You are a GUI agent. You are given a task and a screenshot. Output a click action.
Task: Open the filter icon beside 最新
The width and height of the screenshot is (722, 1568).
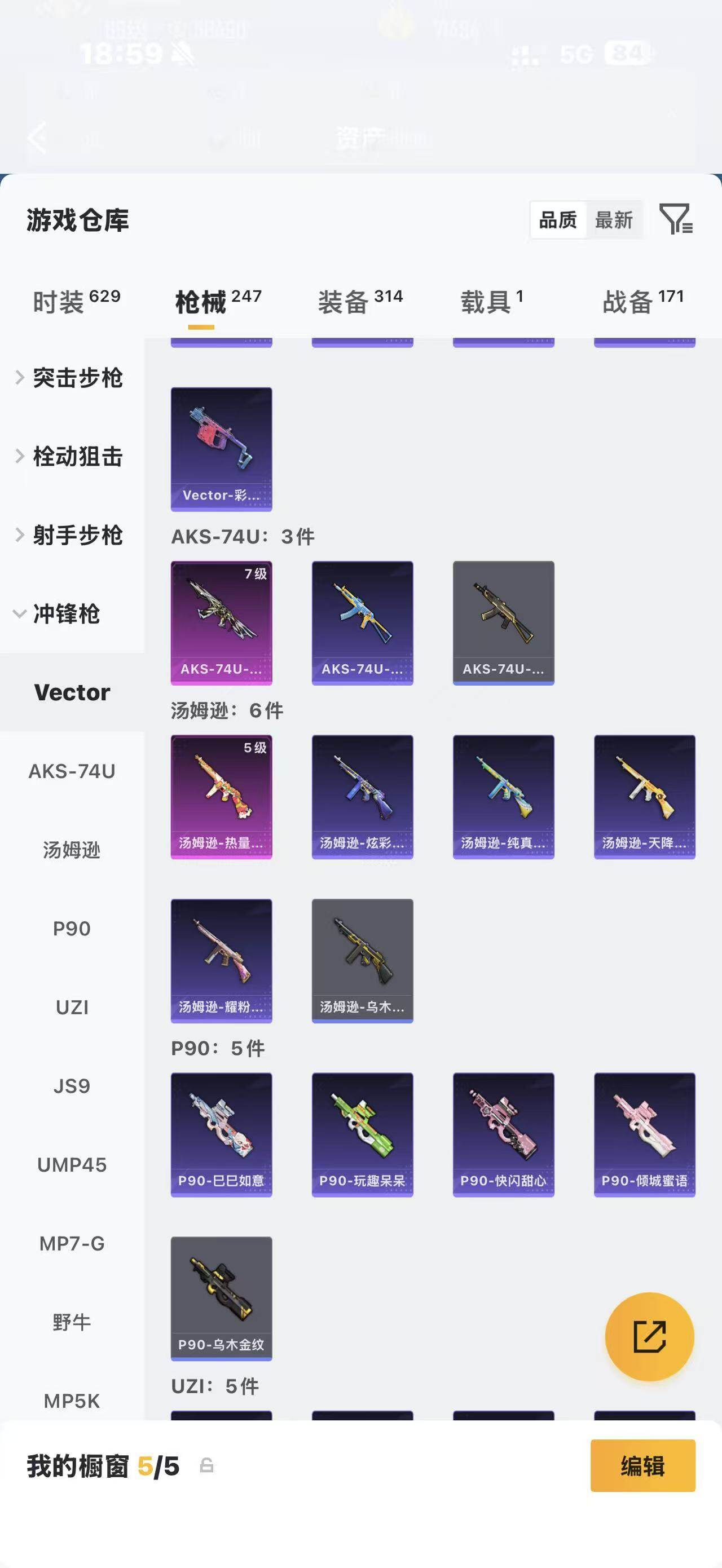[x=676, y=219]
